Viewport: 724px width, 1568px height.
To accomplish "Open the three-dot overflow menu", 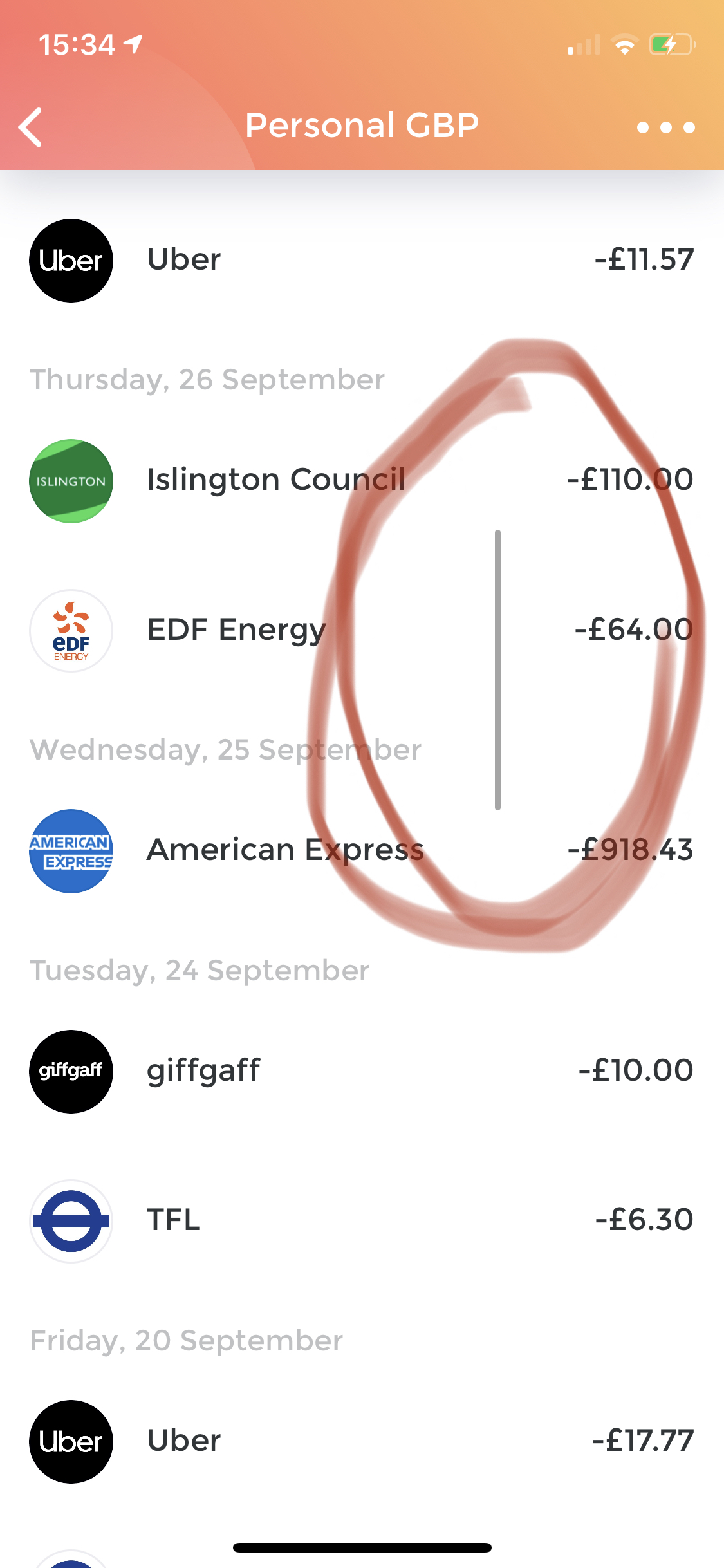I will point(665,127).
